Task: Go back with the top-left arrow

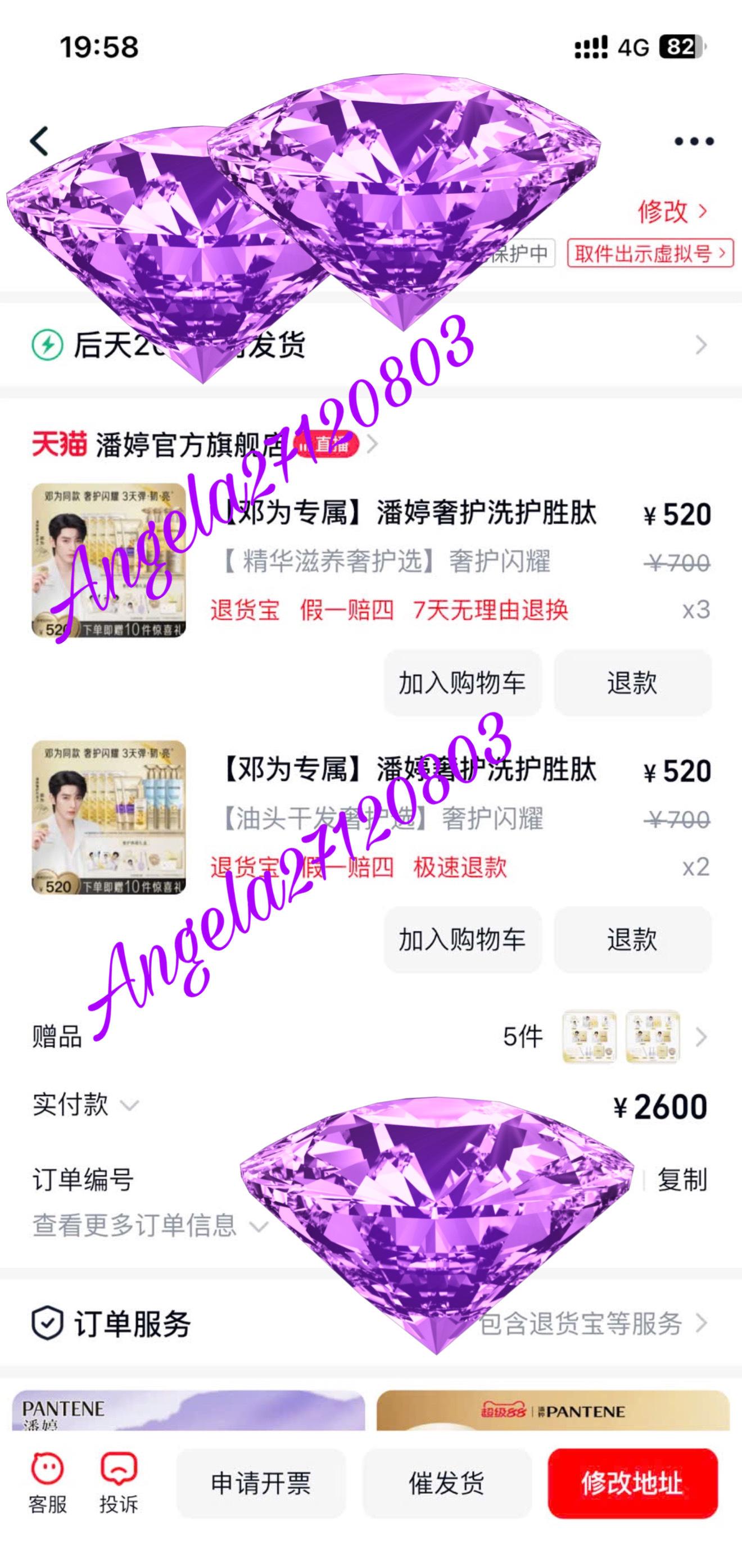Action: [39, 141]
